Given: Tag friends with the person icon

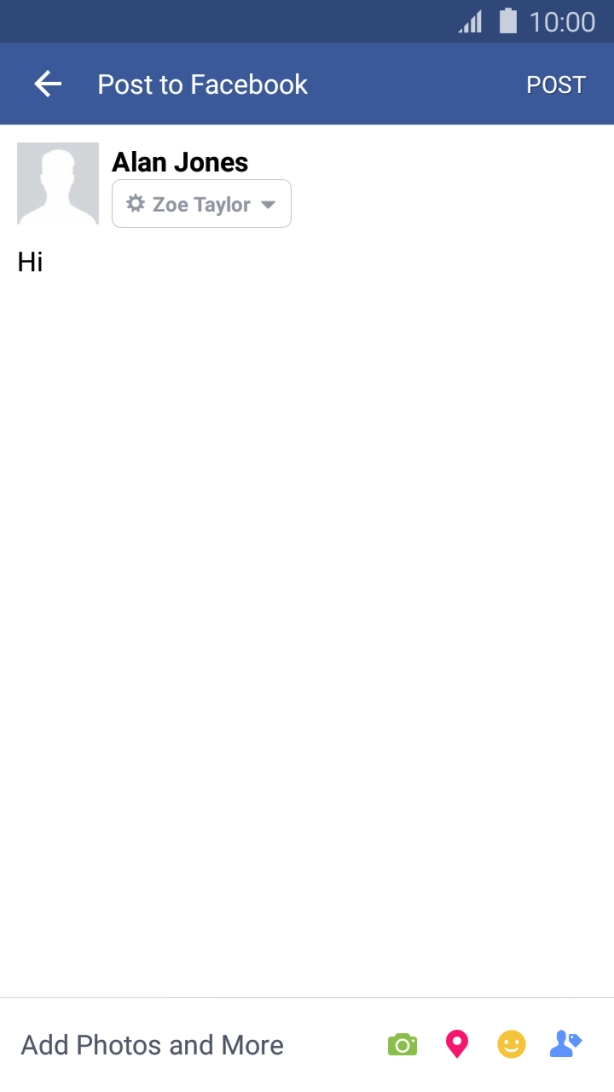Looking at the screenshot, I should pyautogui.click(x=566, y=1044).
